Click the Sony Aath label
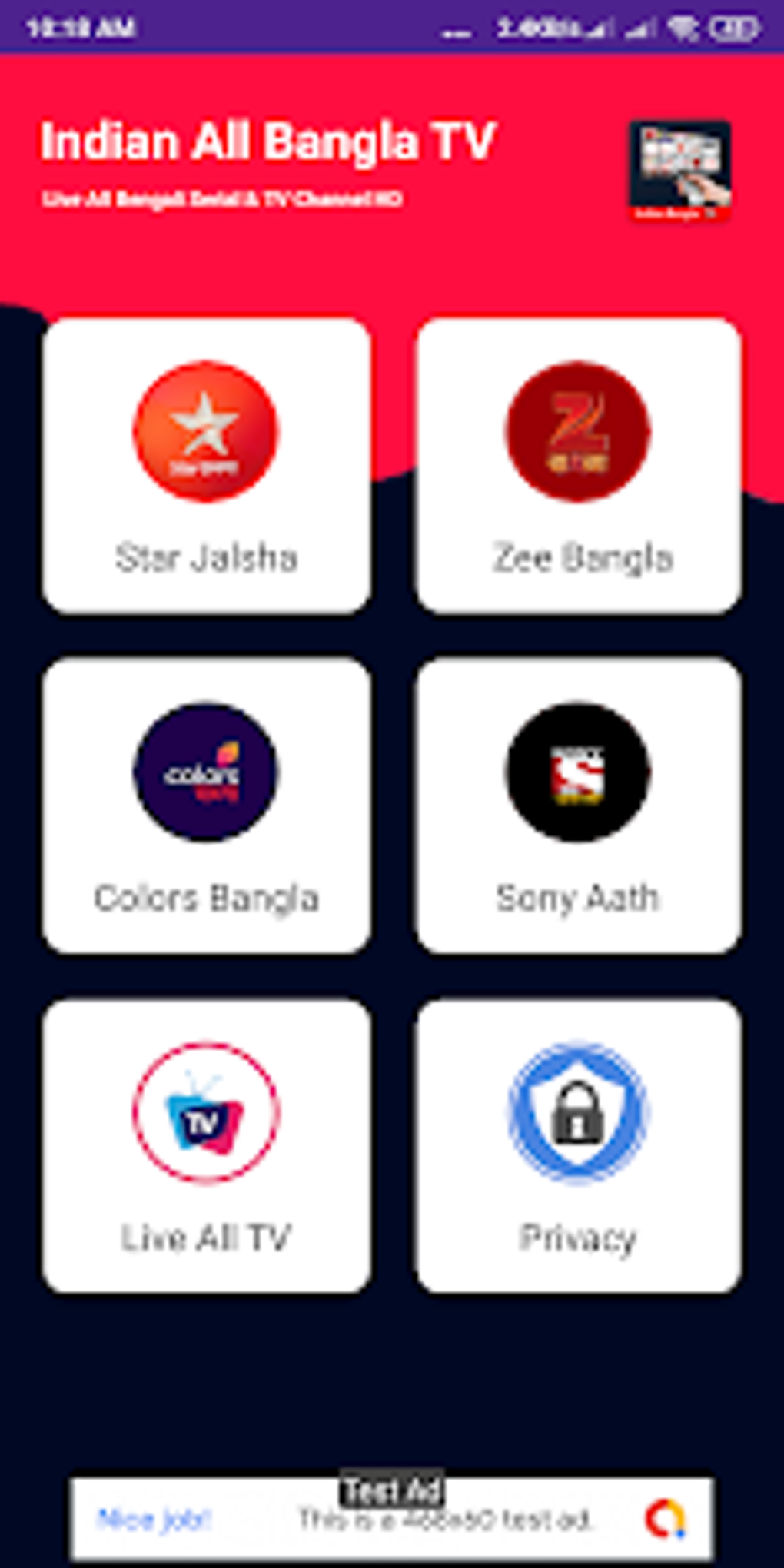The height and width of the screenshot is (1568, 784). tap(578, 895)
